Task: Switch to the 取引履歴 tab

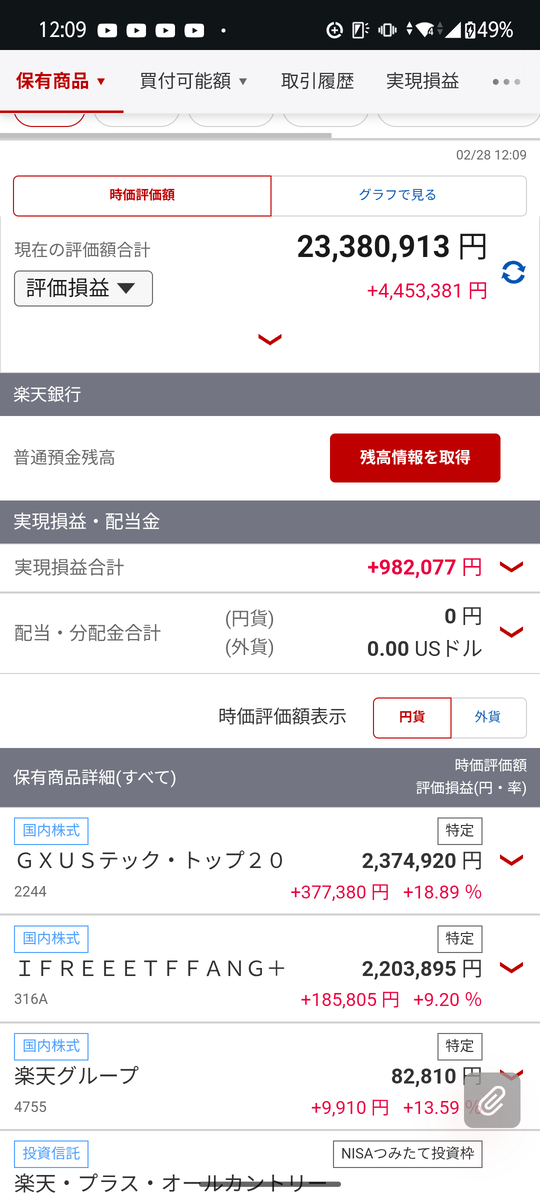Action: [317, 81]
